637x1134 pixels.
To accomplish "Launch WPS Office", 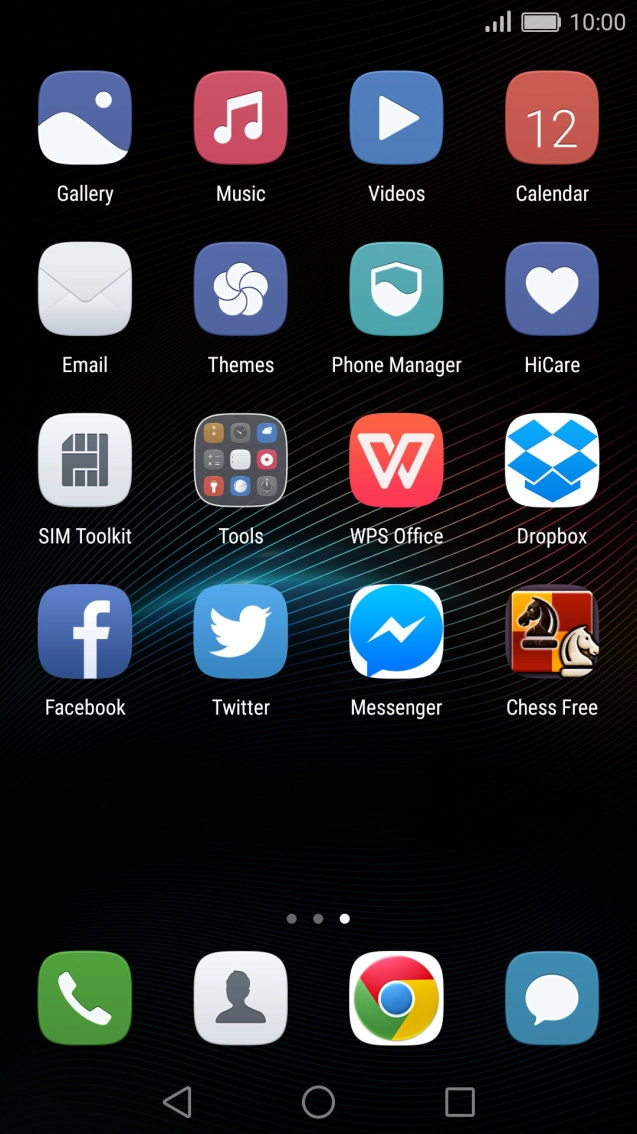I will click(397, 460).
